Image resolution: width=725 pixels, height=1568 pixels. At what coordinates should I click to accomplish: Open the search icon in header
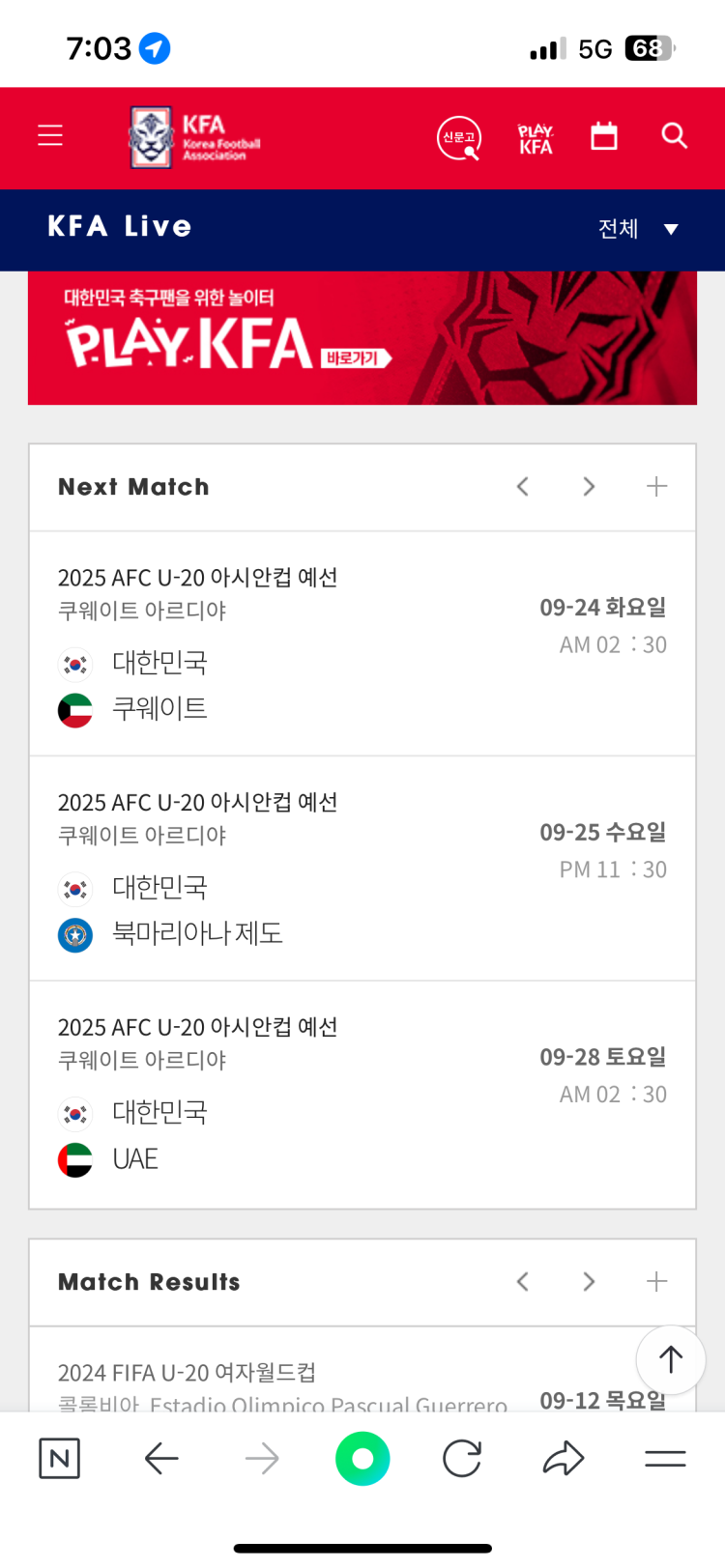[x=673, y=136]
